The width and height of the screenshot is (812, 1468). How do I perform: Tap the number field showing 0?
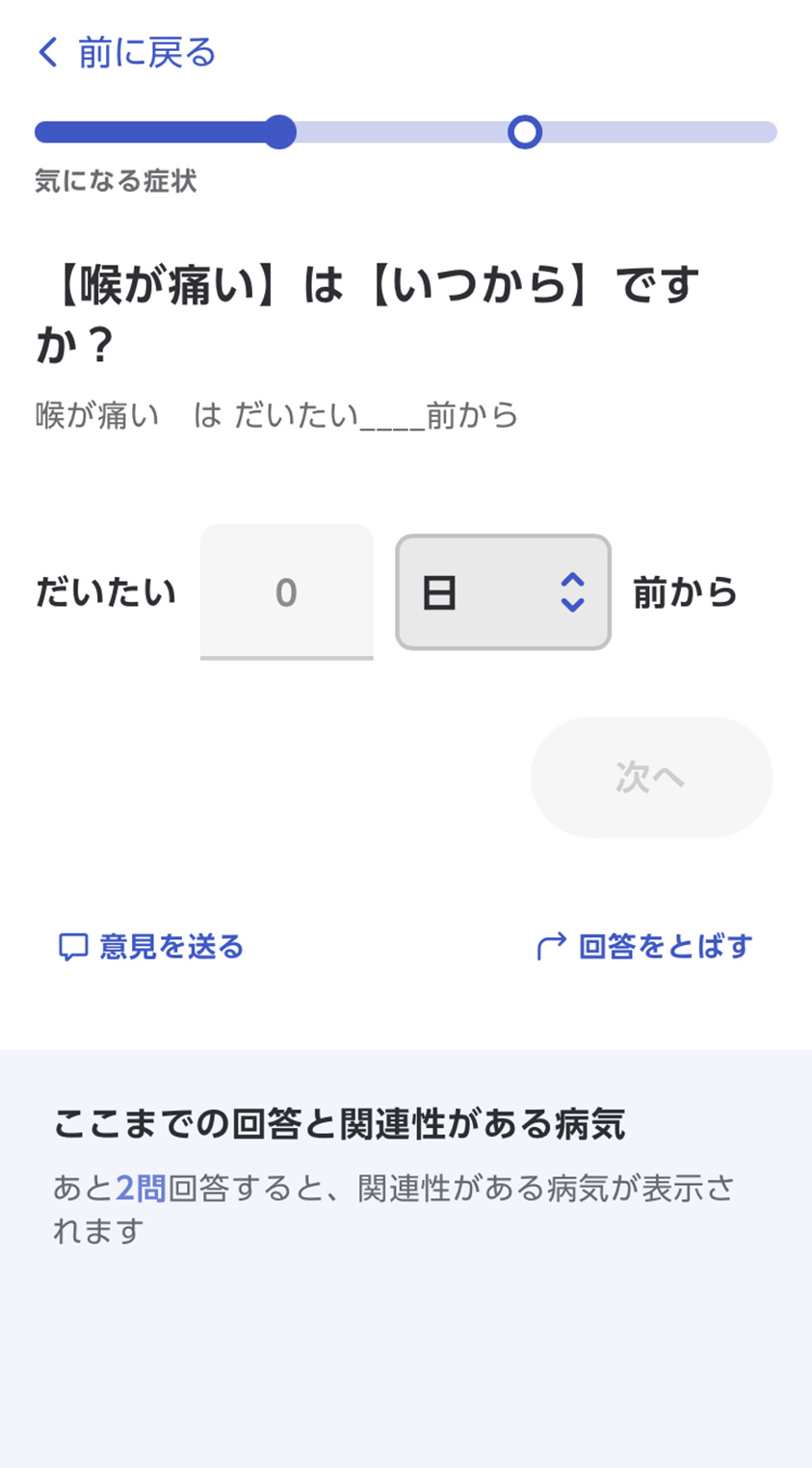pyautogui.click(x=286, y=591)
